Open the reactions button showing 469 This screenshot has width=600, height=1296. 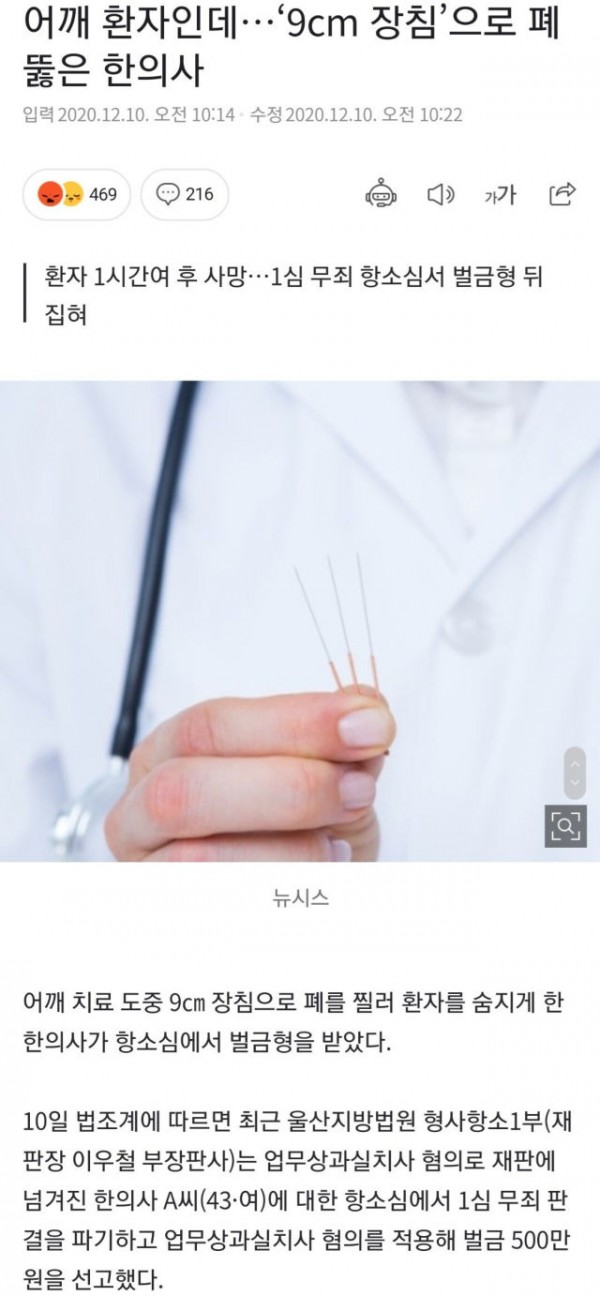tap(76, 194)
